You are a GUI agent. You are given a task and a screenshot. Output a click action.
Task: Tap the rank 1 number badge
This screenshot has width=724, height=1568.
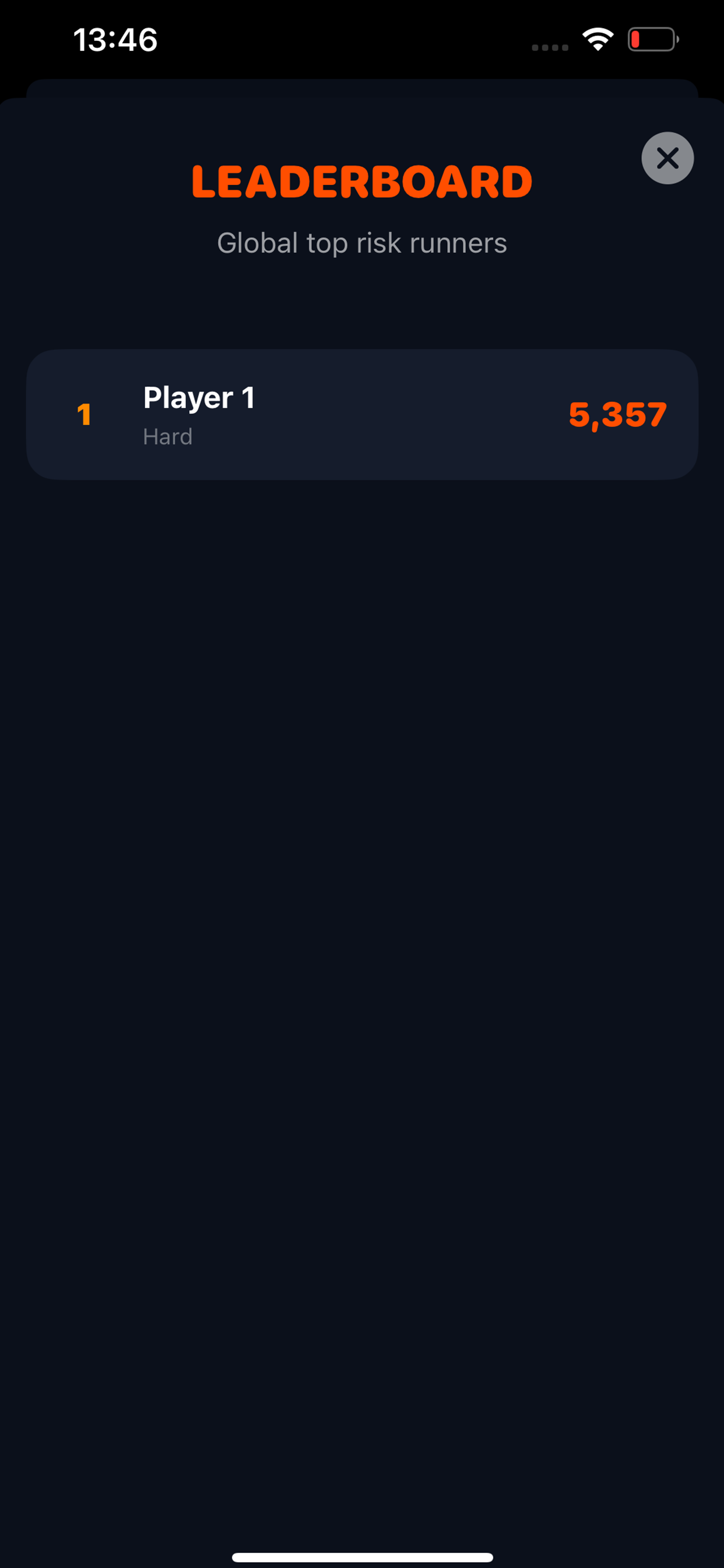(x=85, y=415)
